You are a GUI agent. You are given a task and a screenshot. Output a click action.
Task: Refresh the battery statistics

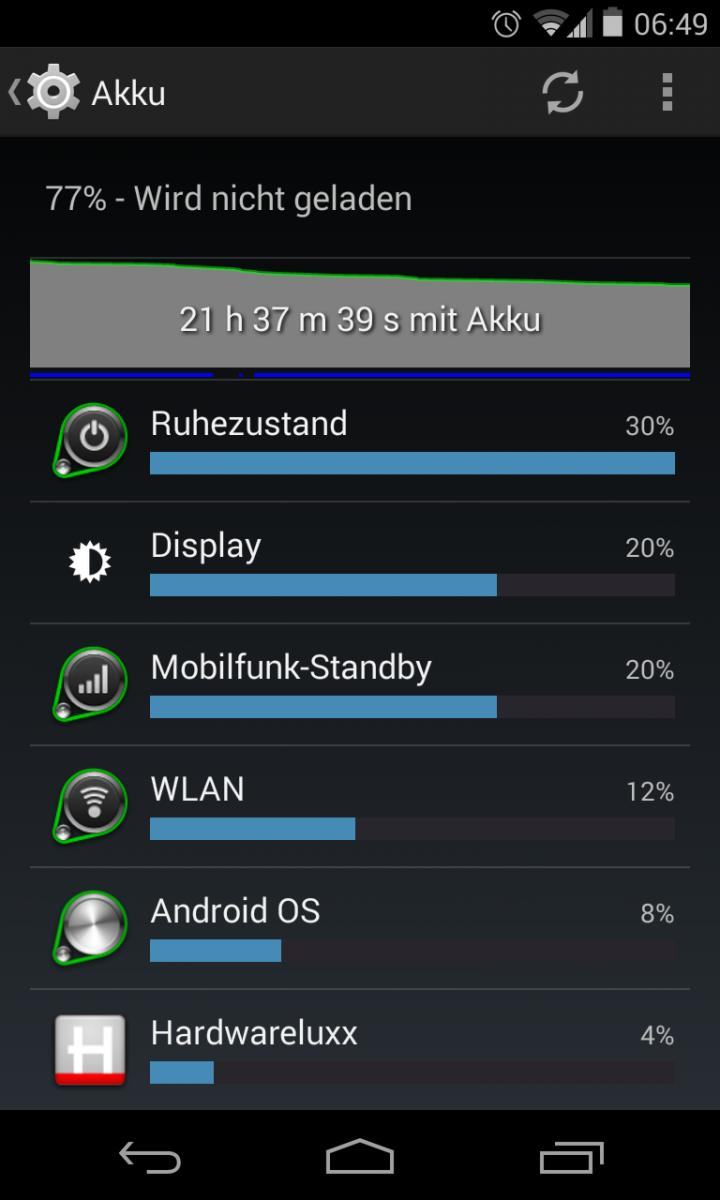click(563, 93)
